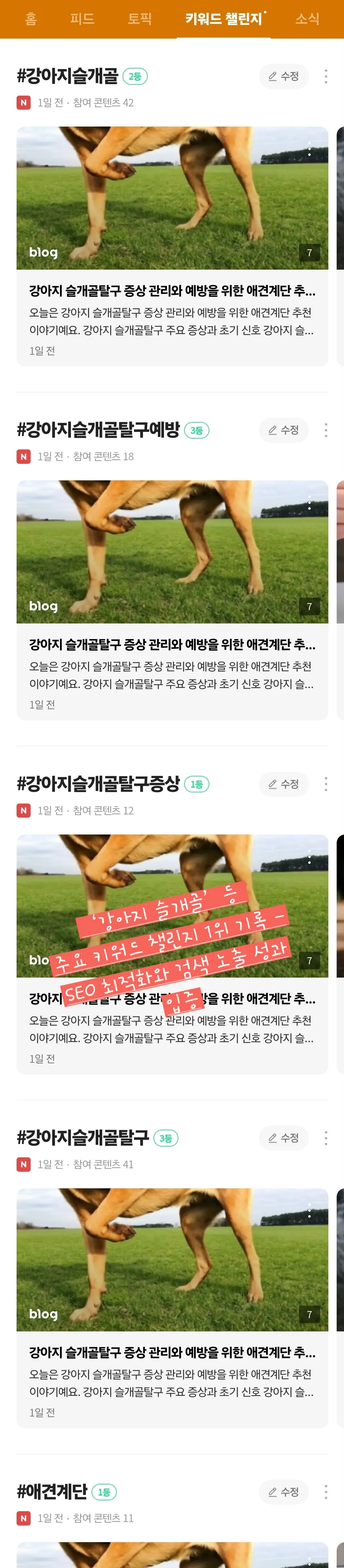Tap 수정 for #애견계단

pos(284,1492)
